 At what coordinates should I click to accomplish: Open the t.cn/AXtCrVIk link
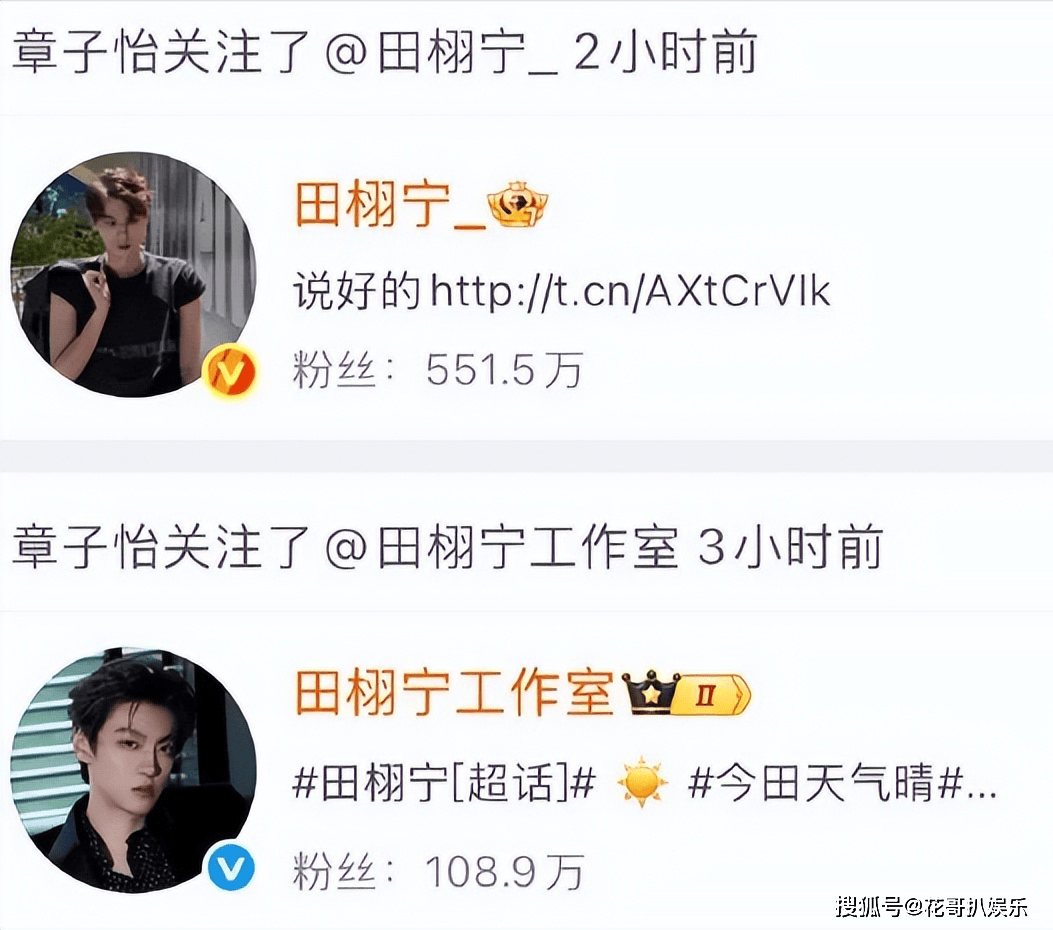pos(630,292)
